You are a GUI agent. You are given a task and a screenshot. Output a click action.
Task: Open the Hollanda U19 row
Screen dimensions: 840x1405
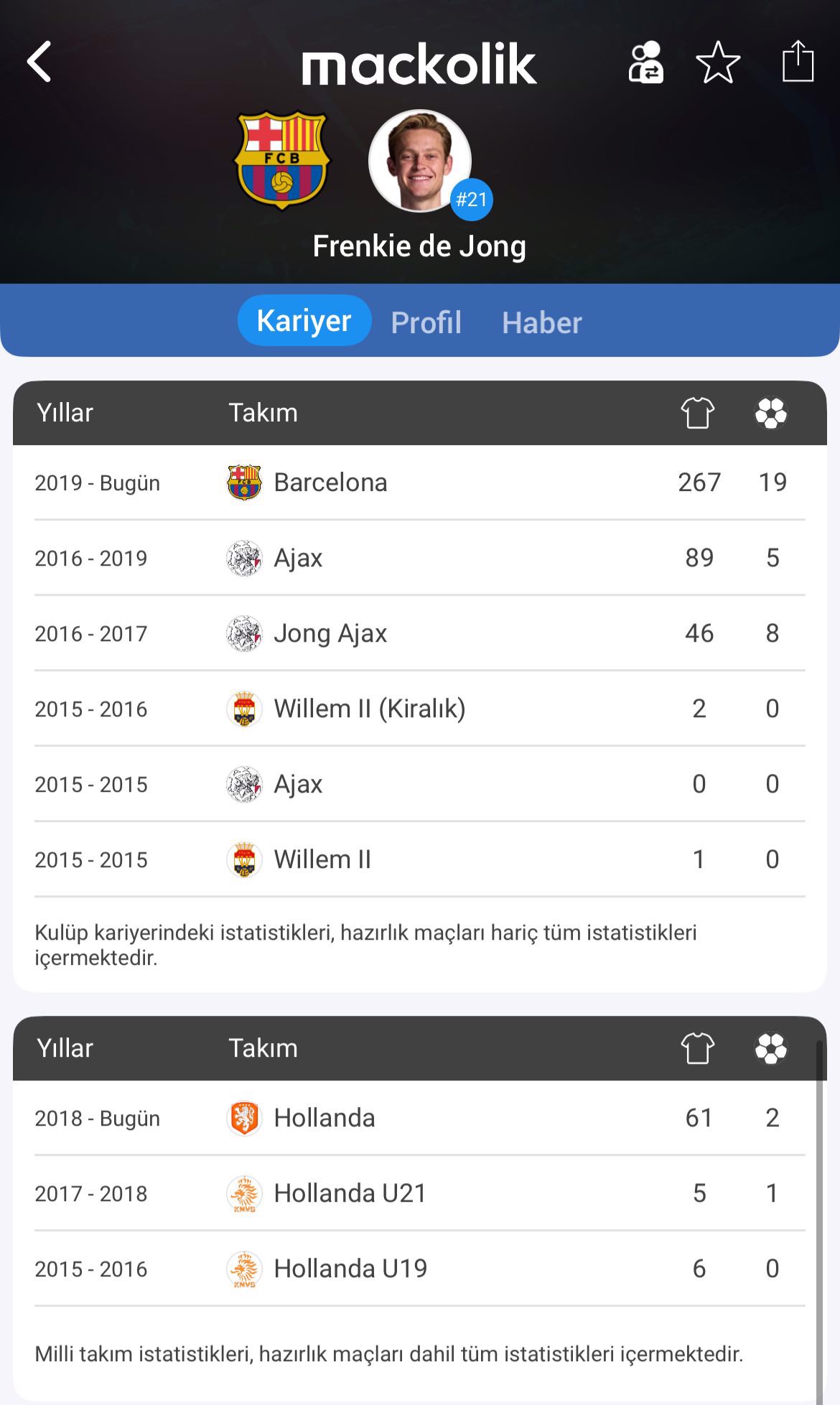pos(419,1269)
